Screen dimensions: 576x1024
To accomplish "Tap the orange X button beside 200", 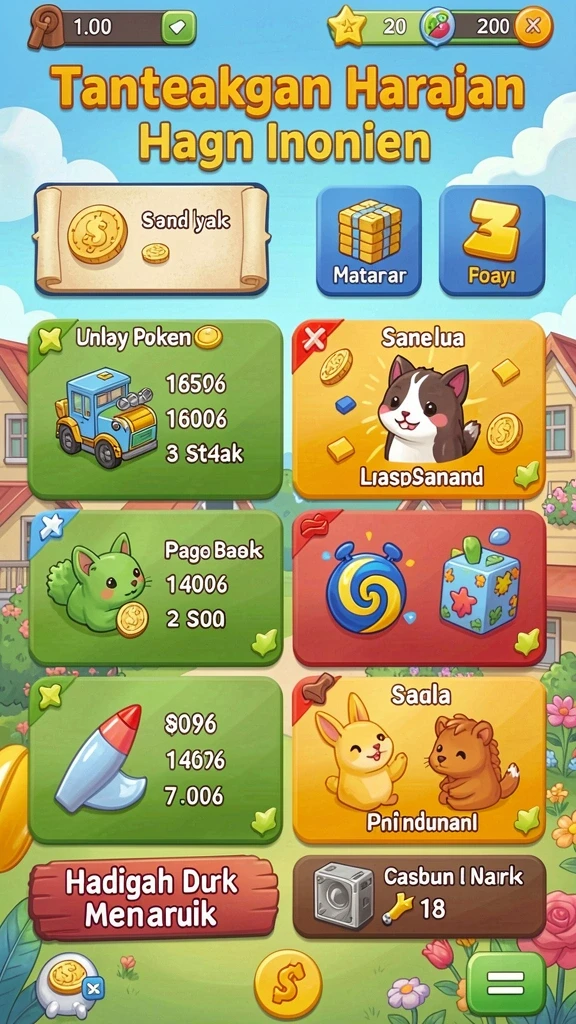I will (x=534, y=26).
